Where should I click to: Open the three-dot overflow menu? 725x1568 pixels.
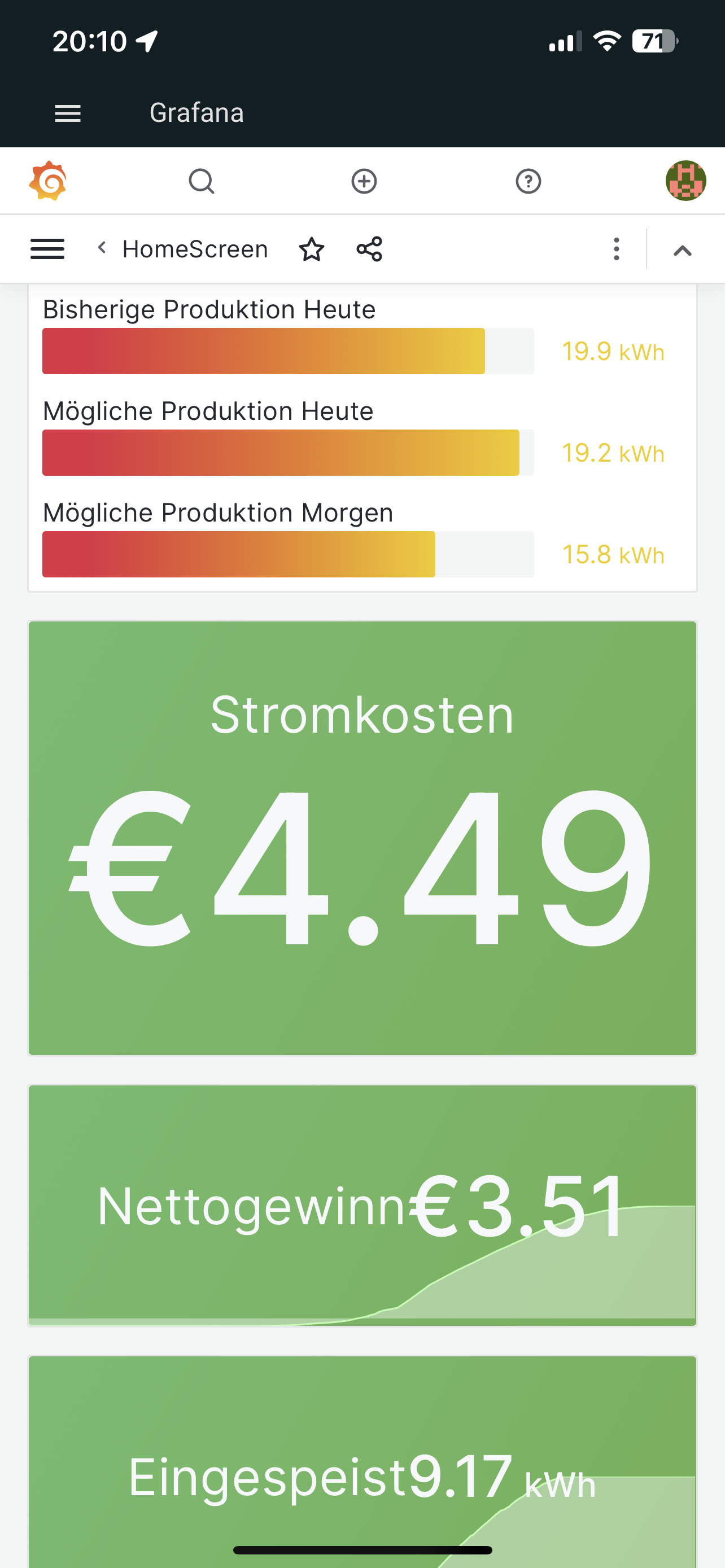tap(617, 249)
